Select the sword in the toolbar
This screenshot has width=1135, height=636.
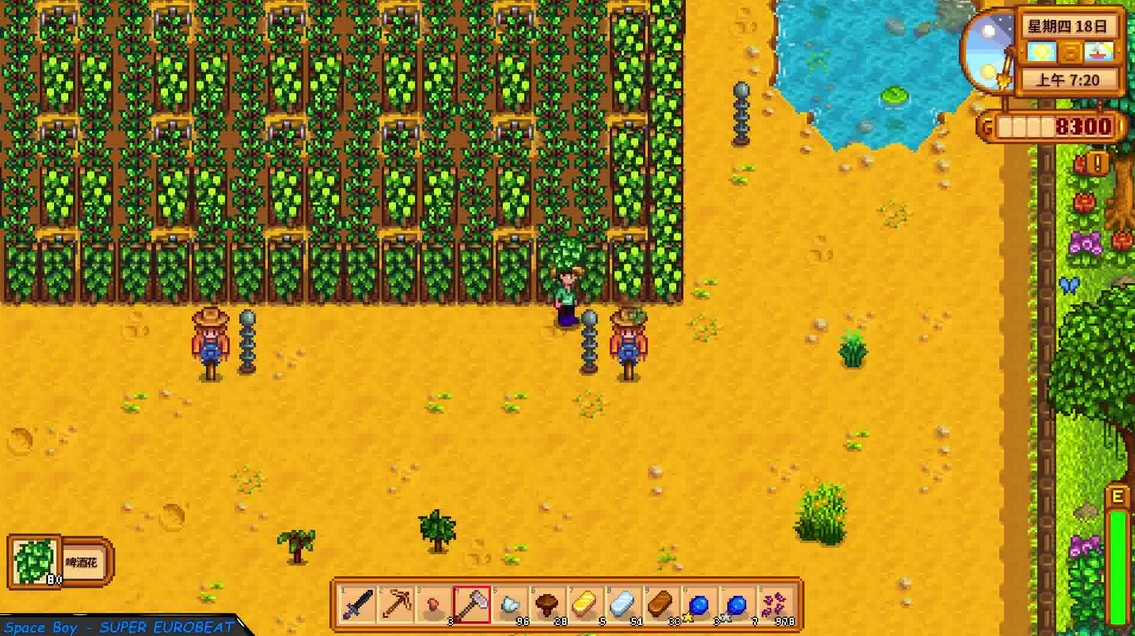(359, 605)
